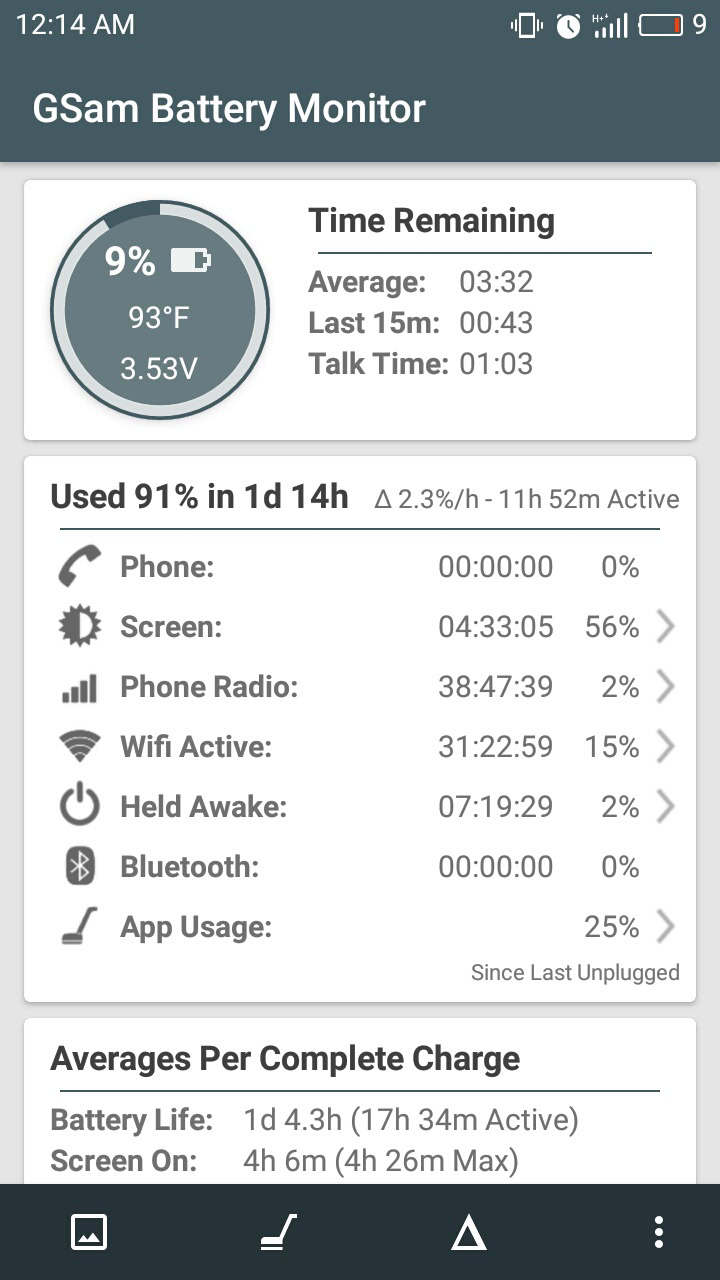Open the charts icon in bottom bar
The image size is (720, 1280).
(89, 1232)
